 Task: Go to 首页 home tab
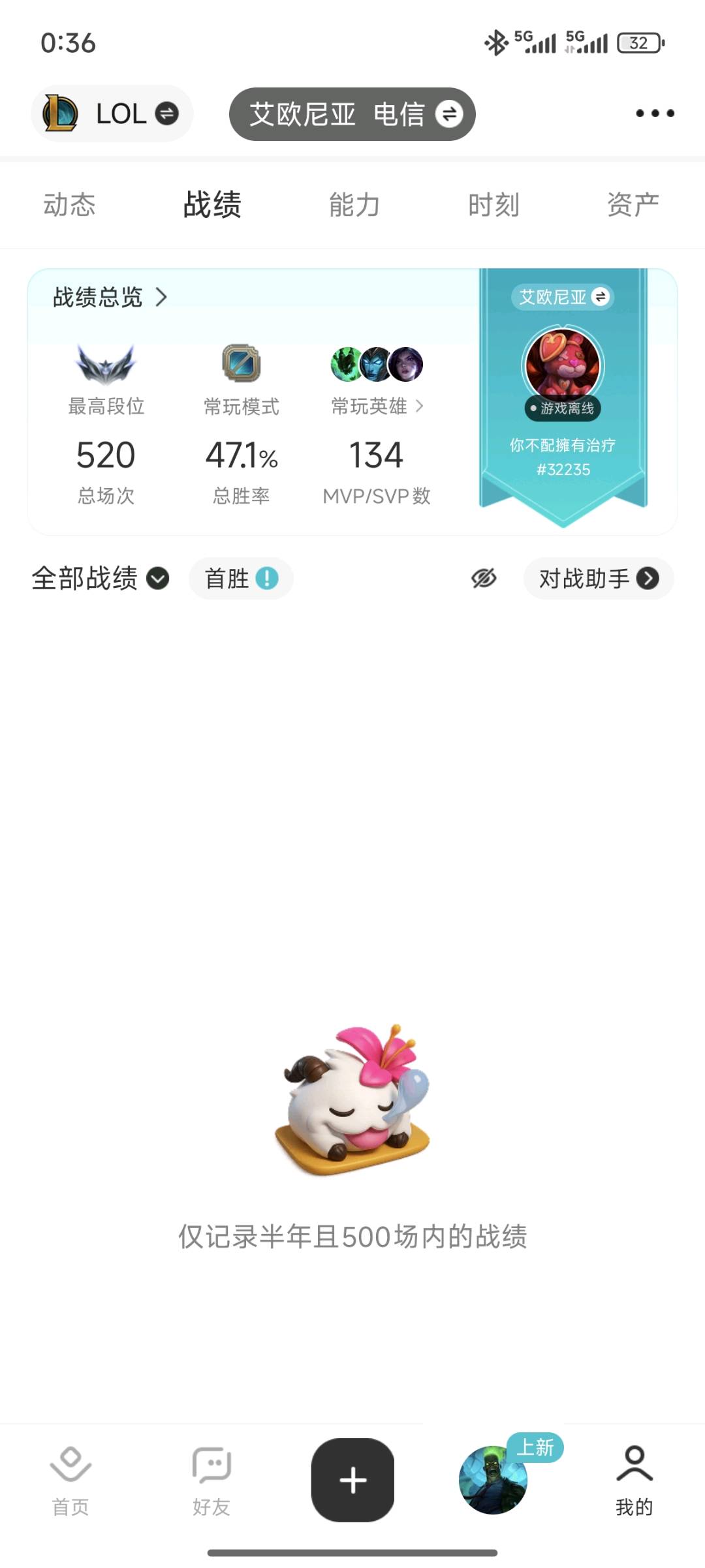[x=70, y=1481]
